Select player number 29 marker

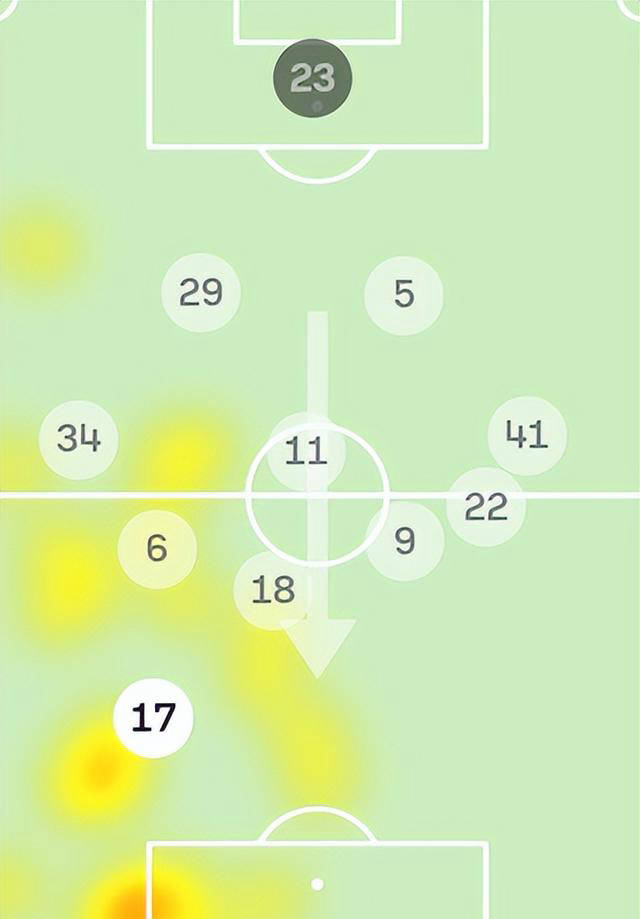click(x=201, y=293)
